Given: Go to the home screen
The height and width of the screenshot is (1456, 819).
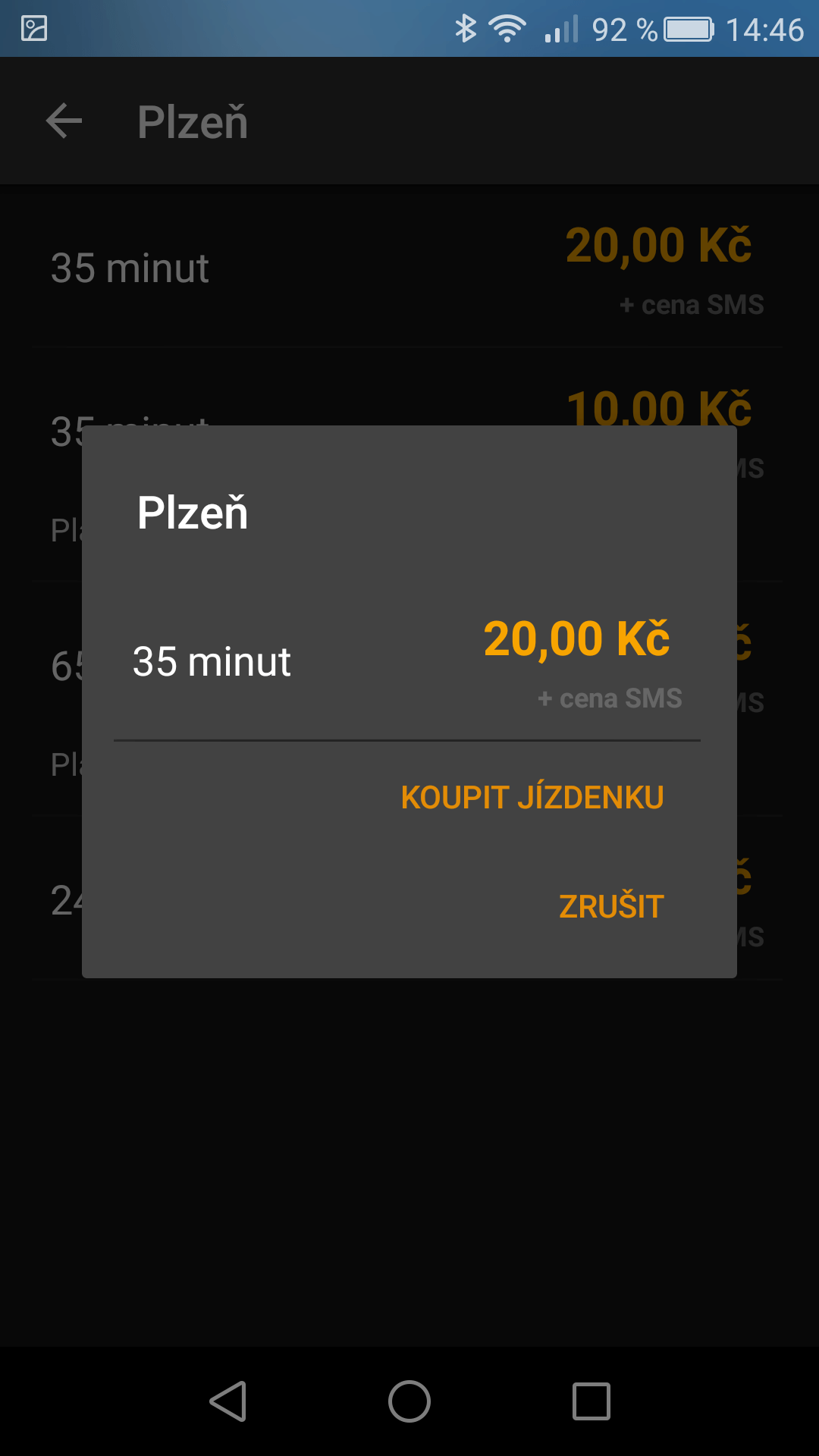Looking at the screenshot, I should (409, 1401).
